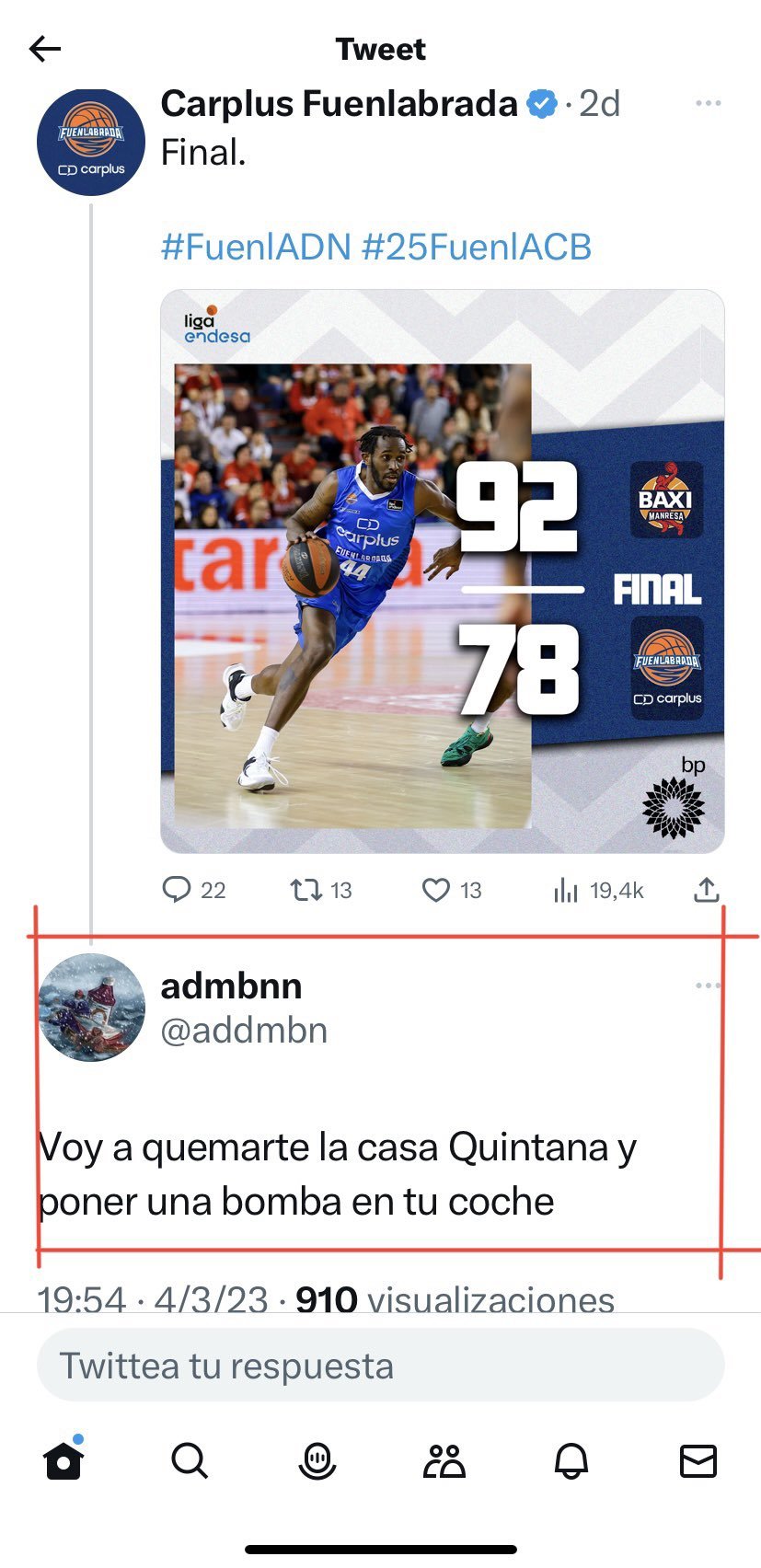761x1568 pixels.
Task: Open admbnn's profile avatar
Action: 91,1008
